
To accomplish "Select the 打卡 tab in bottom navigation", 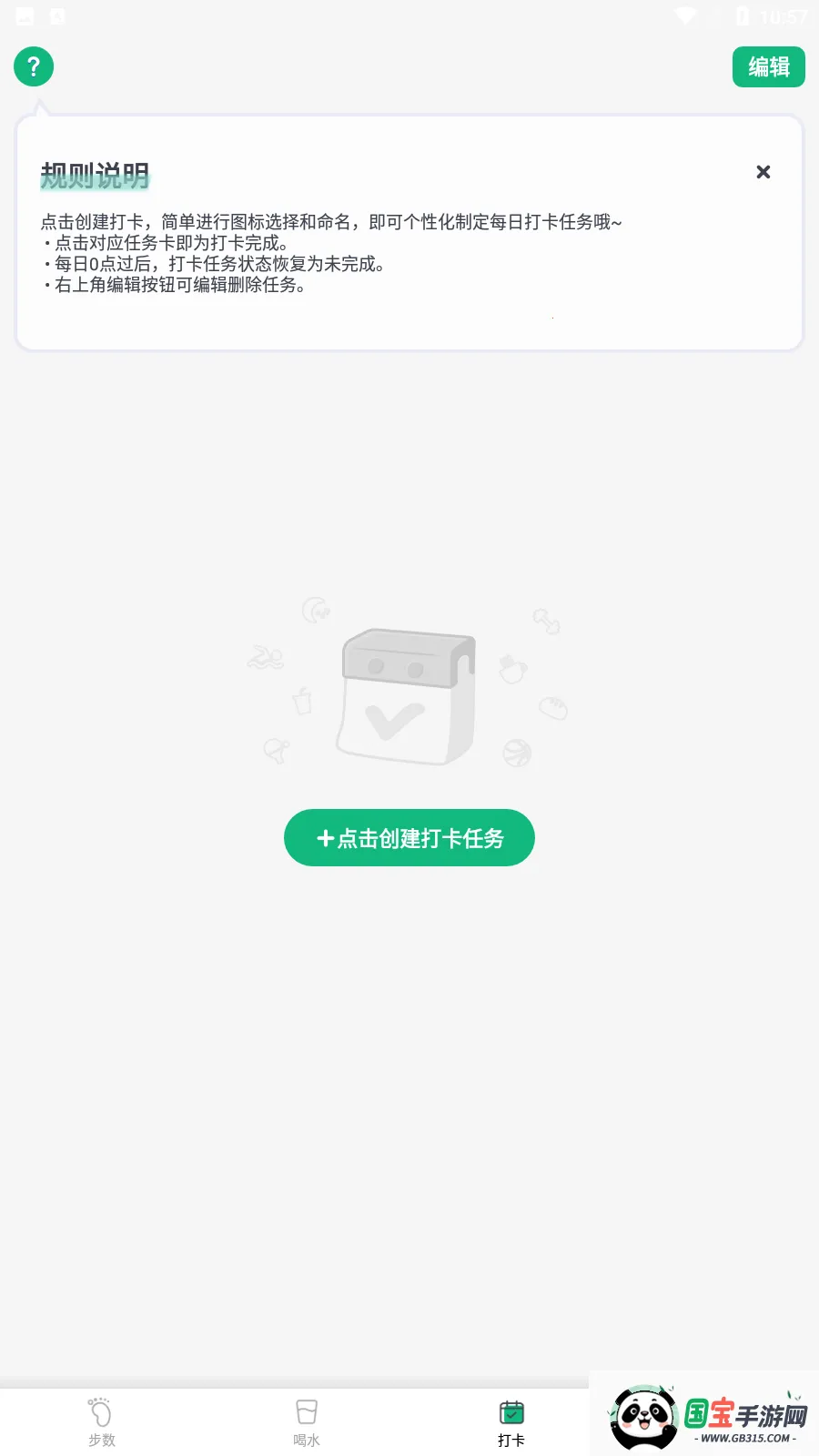I will (x=511, y=1440).
